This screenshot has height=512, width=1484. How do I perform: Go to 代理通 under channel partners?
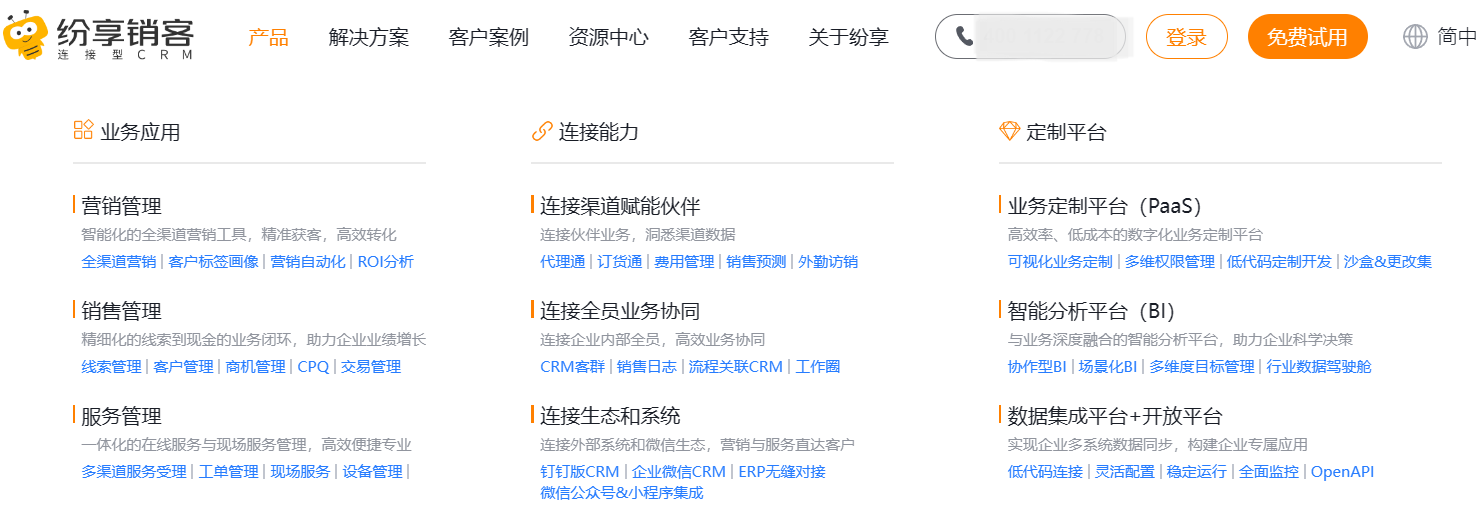(562, 262)
